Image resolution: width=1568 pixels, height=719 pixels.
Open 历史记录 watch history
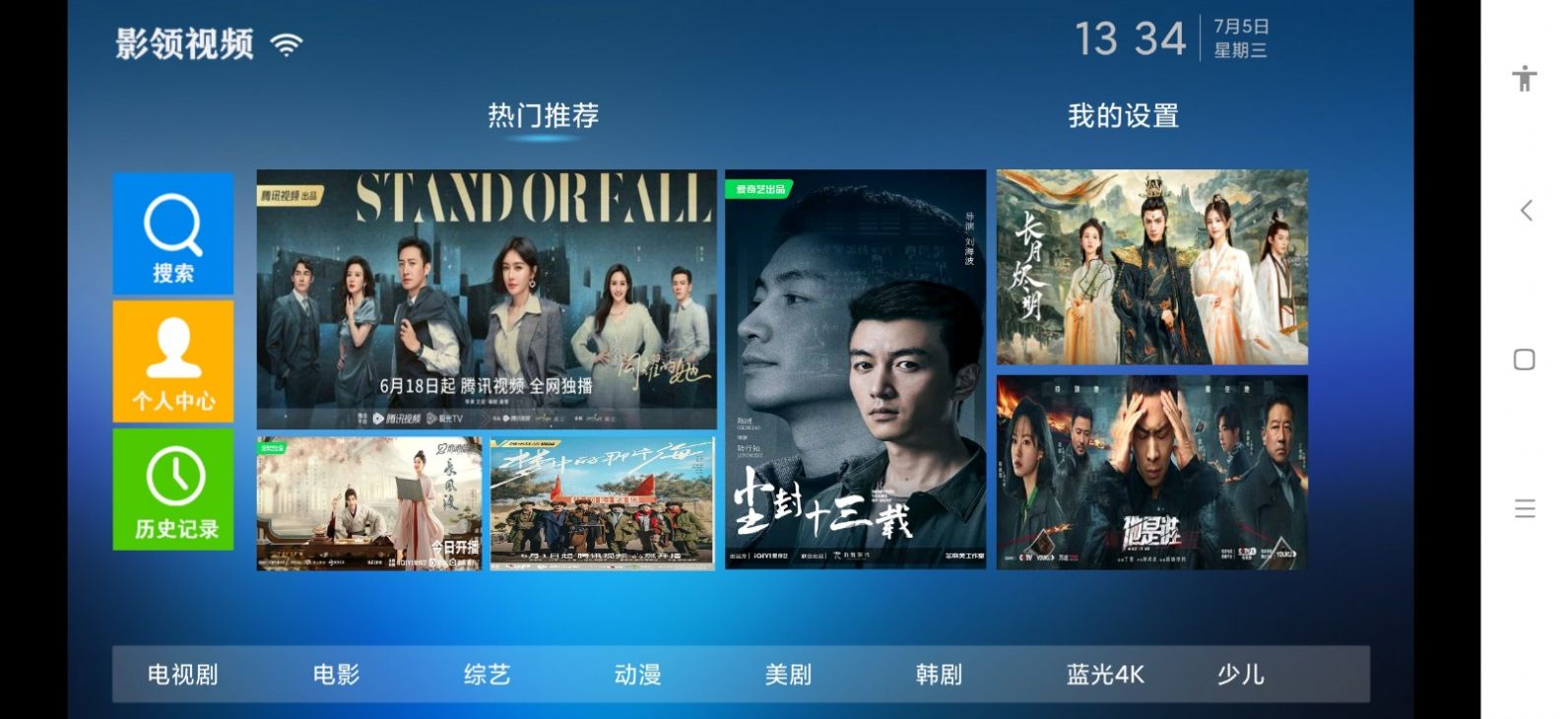(173, 490)
